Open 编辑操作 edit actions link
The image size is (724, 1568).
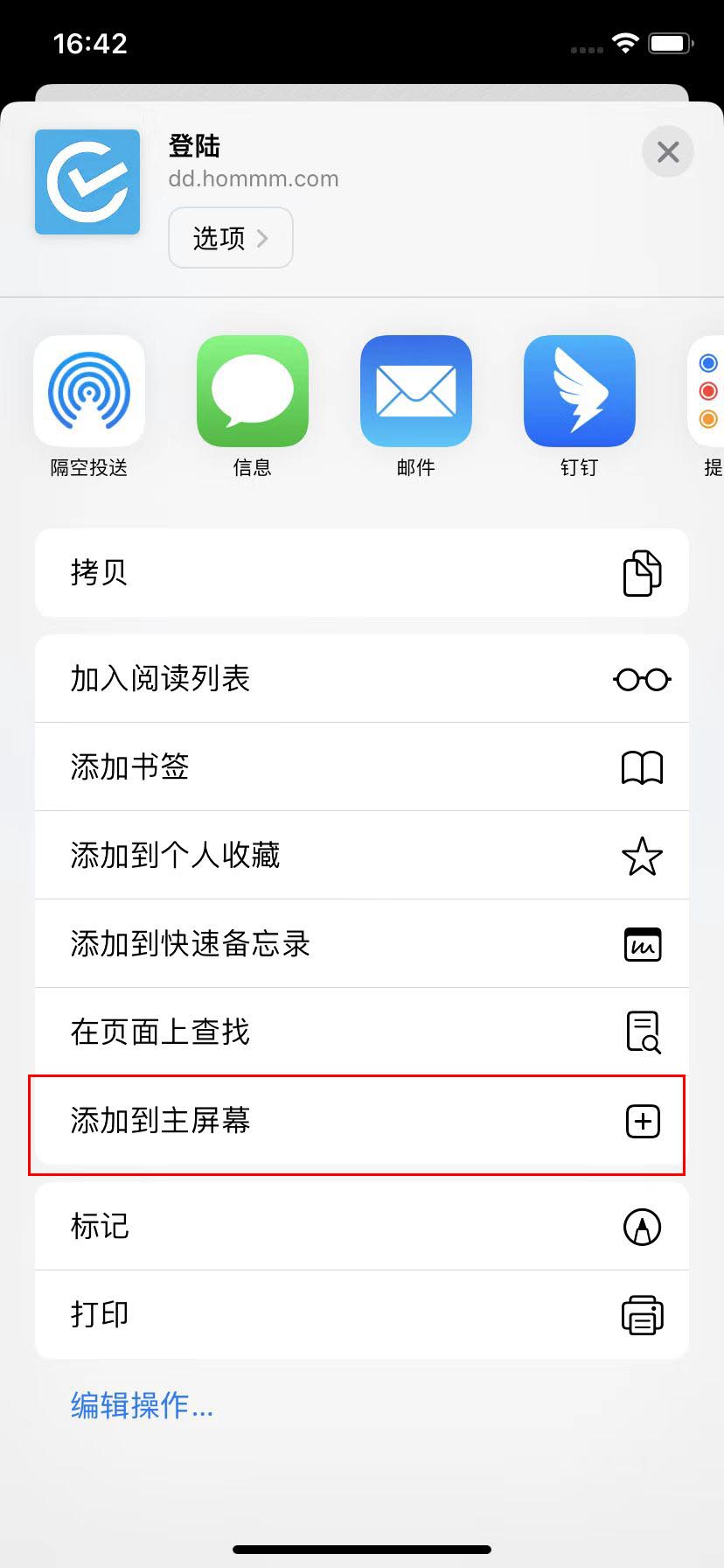click(x=143, y=1406)
